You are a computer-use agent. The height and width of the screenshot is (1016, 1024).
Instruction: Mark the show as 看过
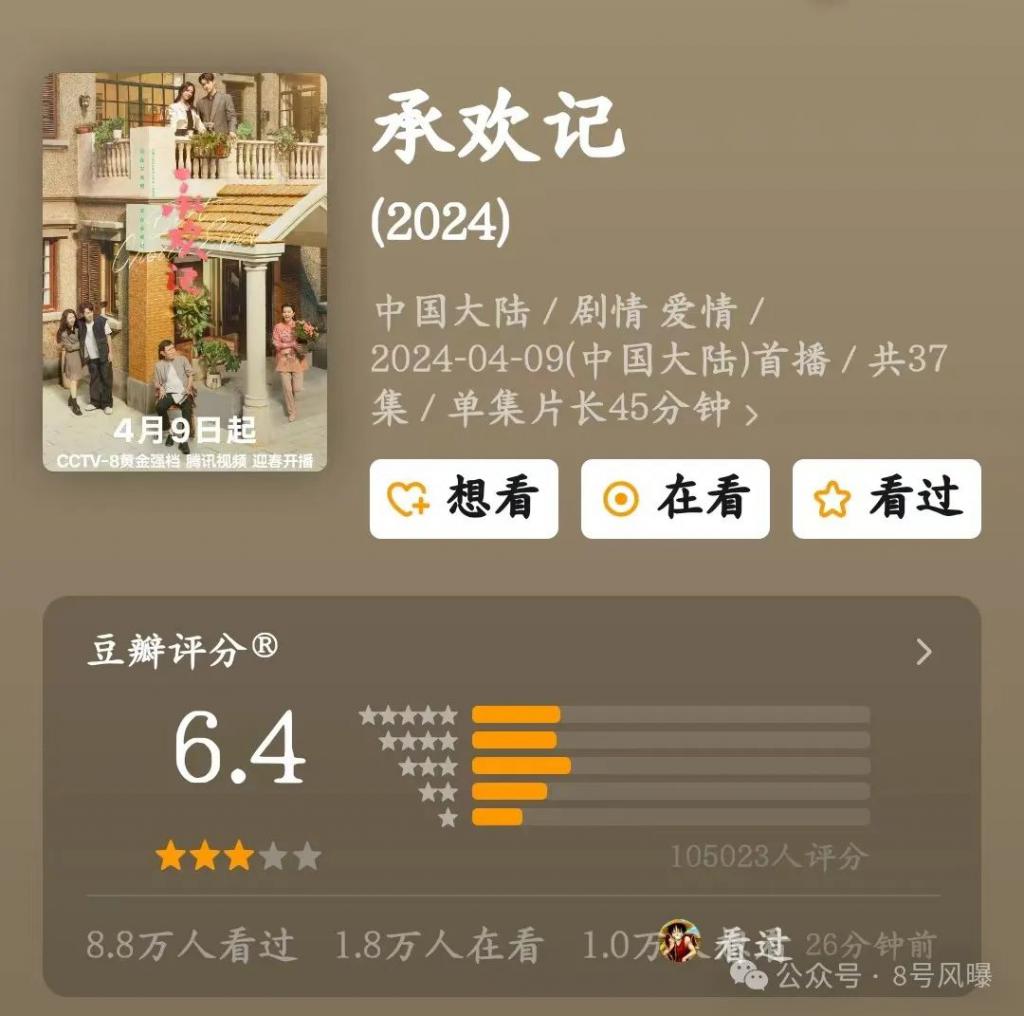coord(886,499)
